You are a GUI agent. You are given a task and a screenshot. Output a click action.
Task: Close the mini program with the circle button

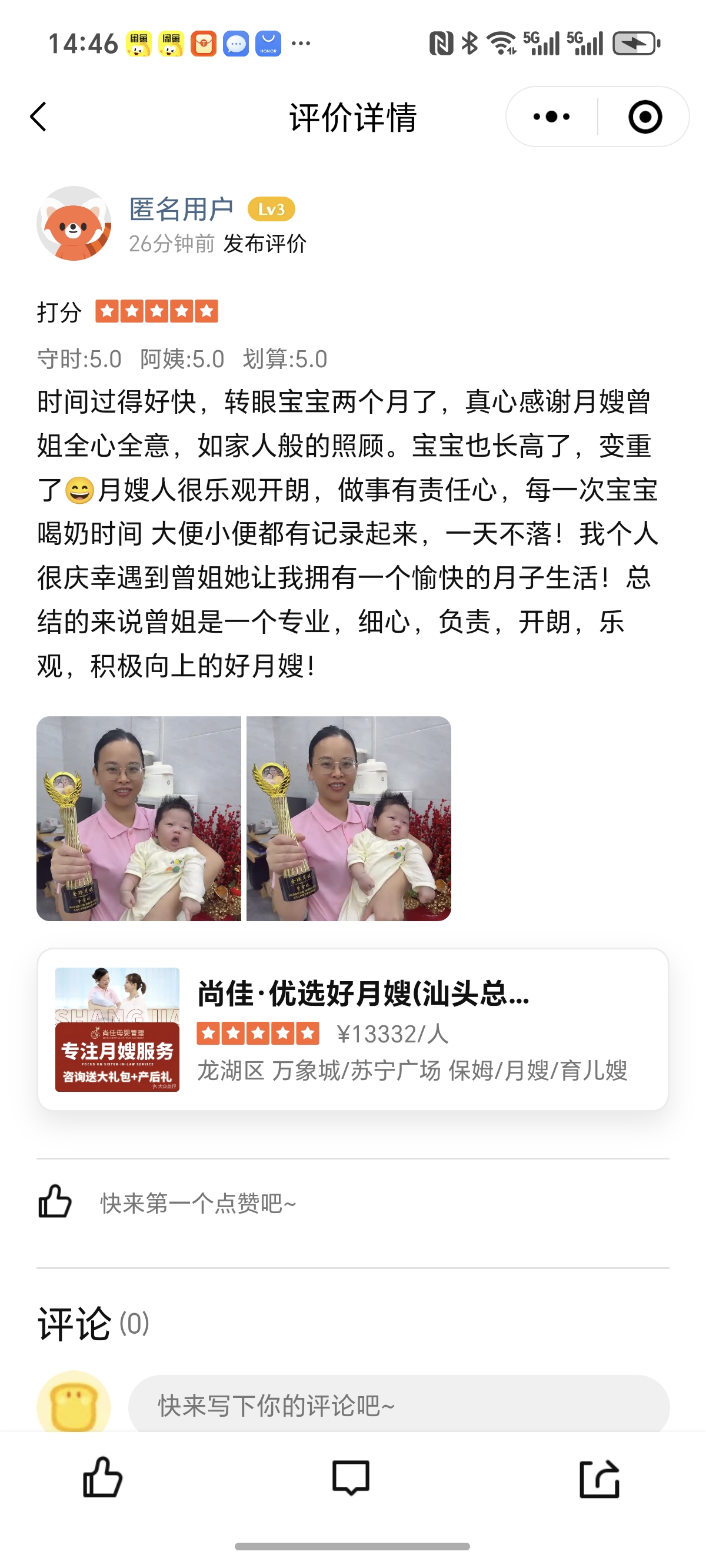click(x=645, y=117)
